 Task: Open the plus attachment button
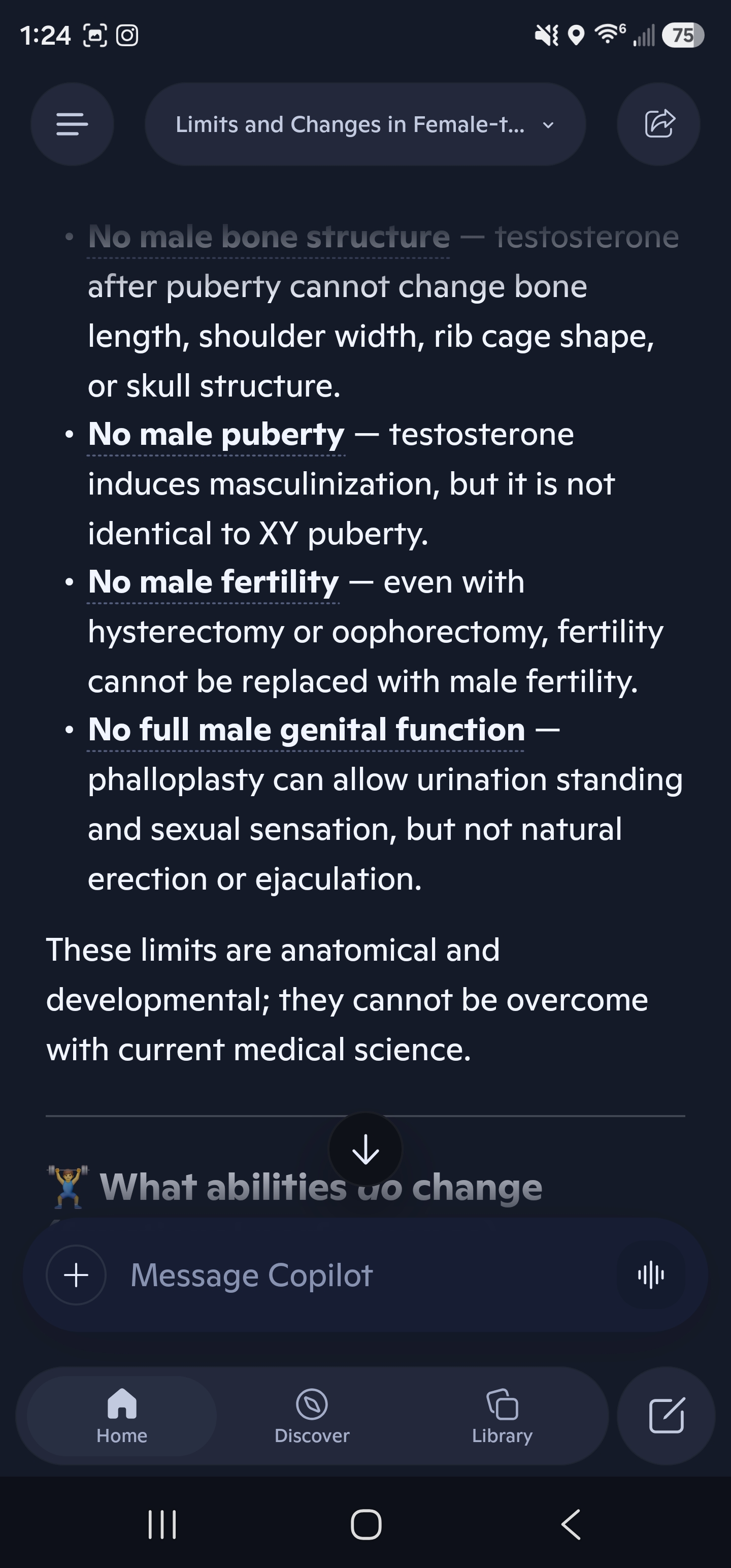tap(76, 1275)
